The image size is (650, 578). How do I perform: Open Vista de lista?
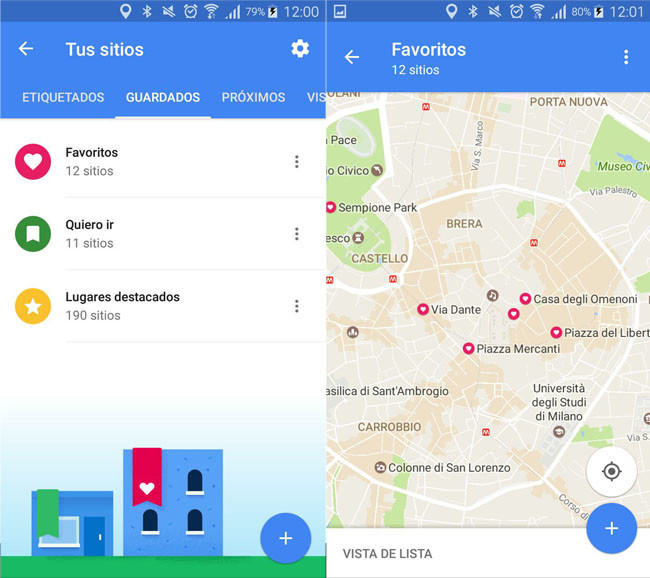tap(388, 553)
